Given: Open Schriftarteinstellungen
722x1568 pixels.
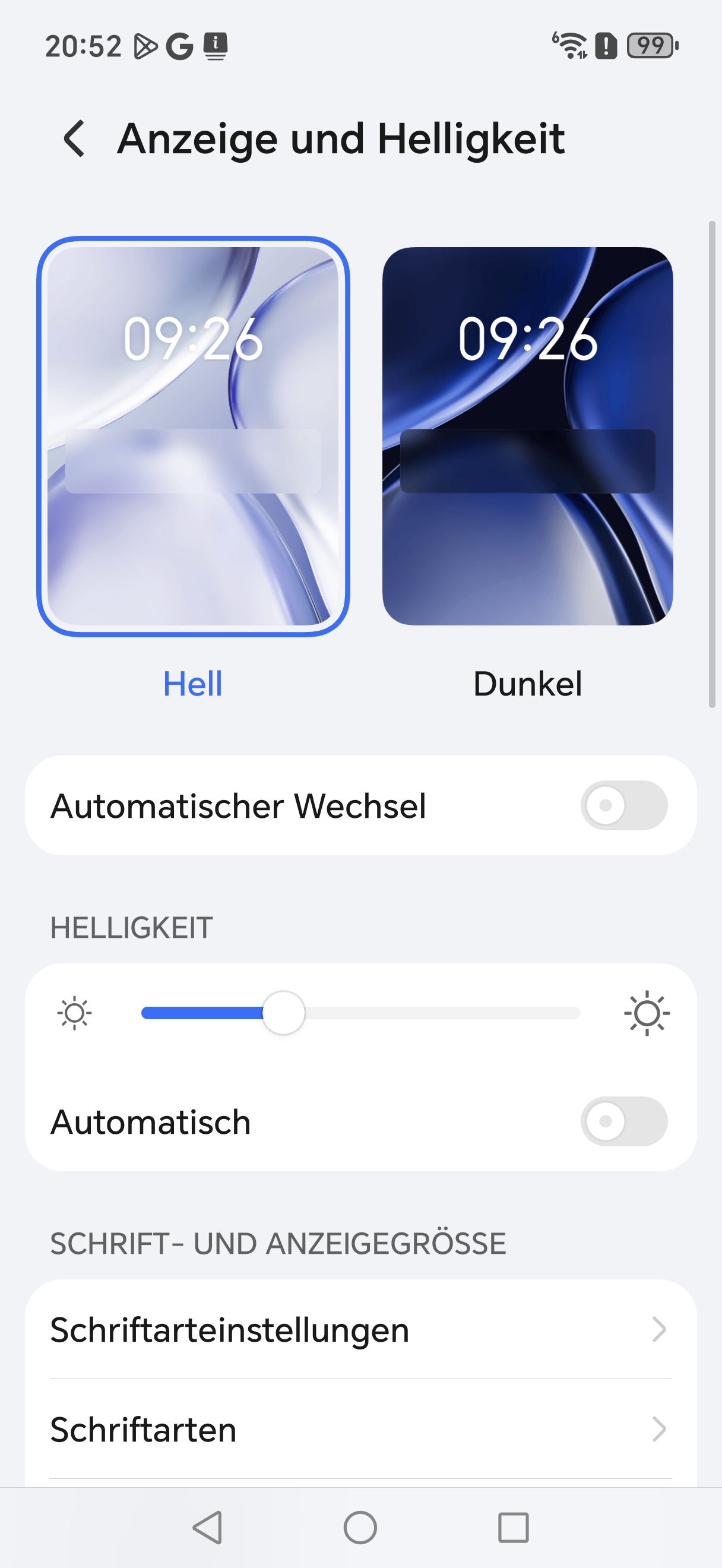Looking at the screenshot, I should (x=360, y=1329).
